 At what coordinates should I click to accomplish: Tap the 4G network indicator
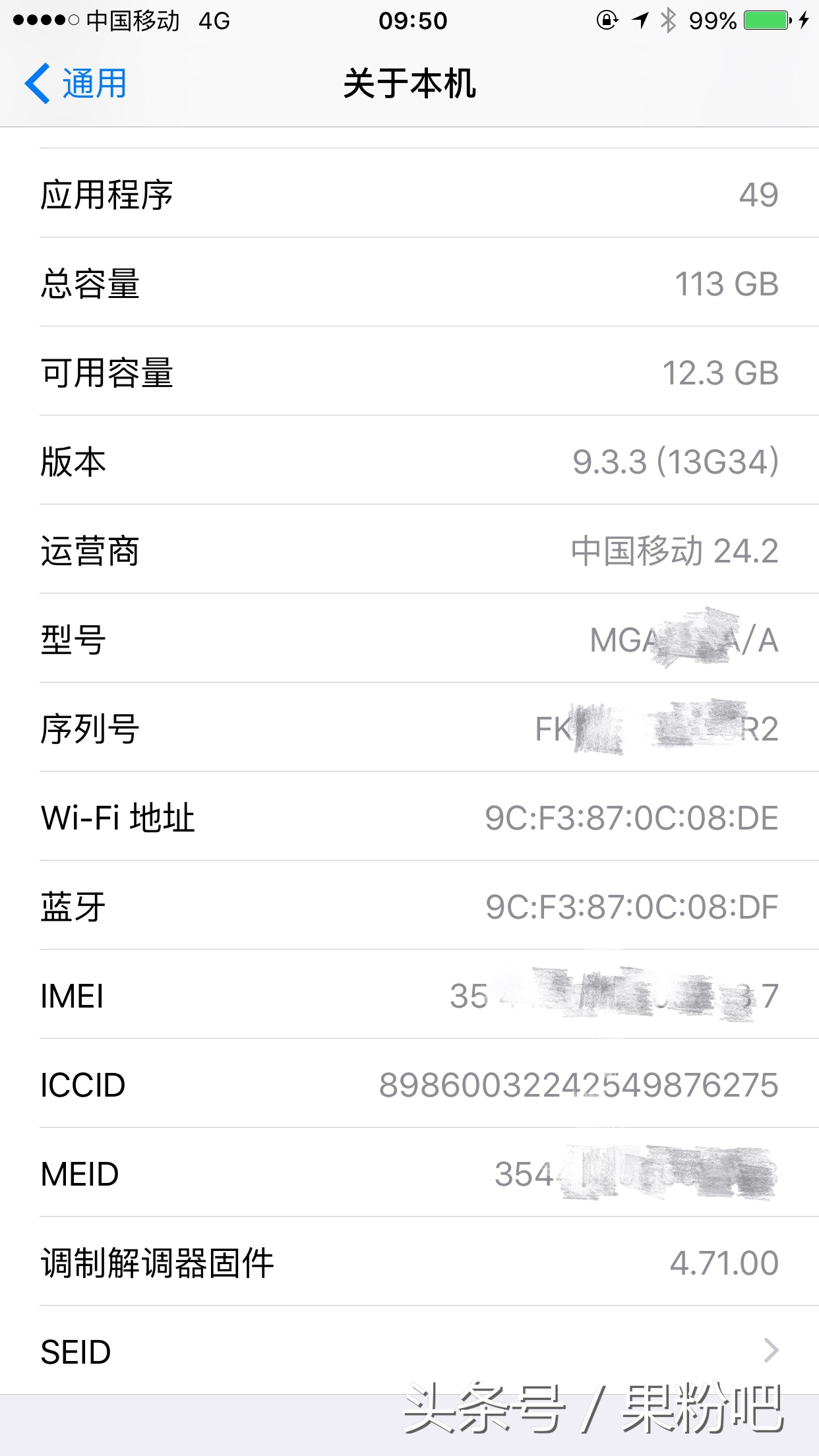coord(214,20)
